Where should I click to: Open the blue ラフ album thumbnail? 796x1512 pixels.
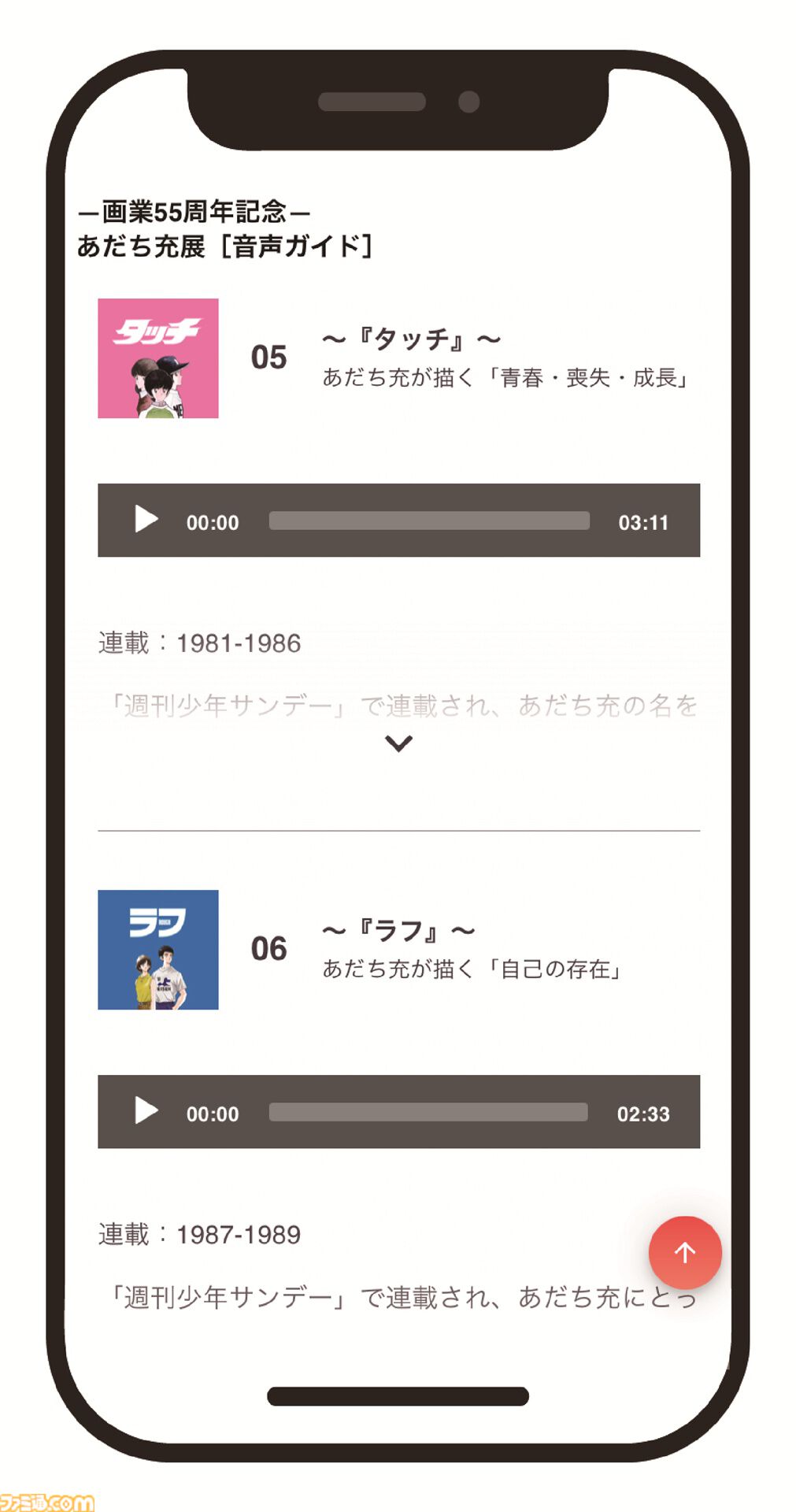159,949
